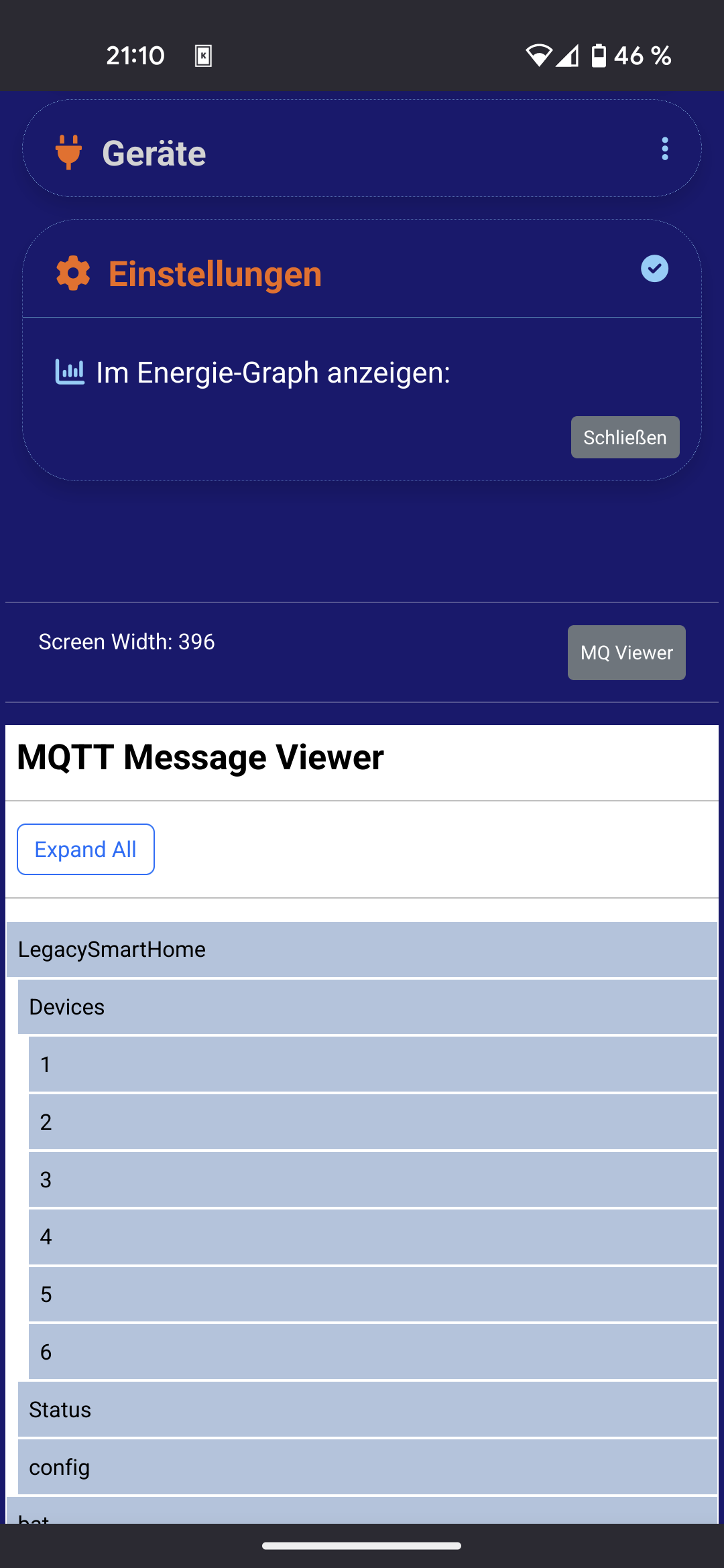This screenshot has height=1568, width=724.
Task: Expand device 6 in the tree
Action: click(x=373, y=1352)
